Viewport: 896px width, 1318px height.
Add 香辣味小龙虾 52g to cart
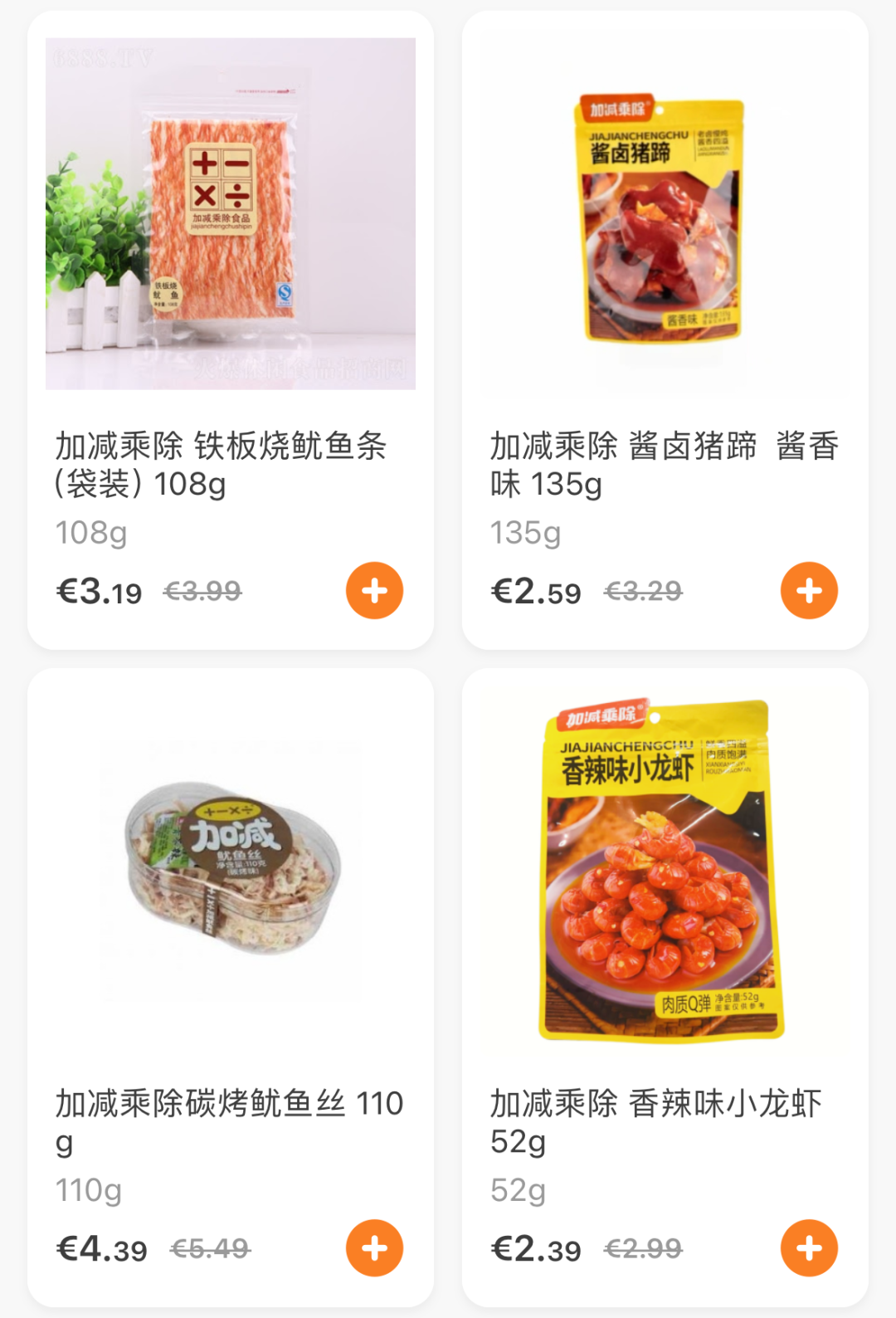[809, 1247]
